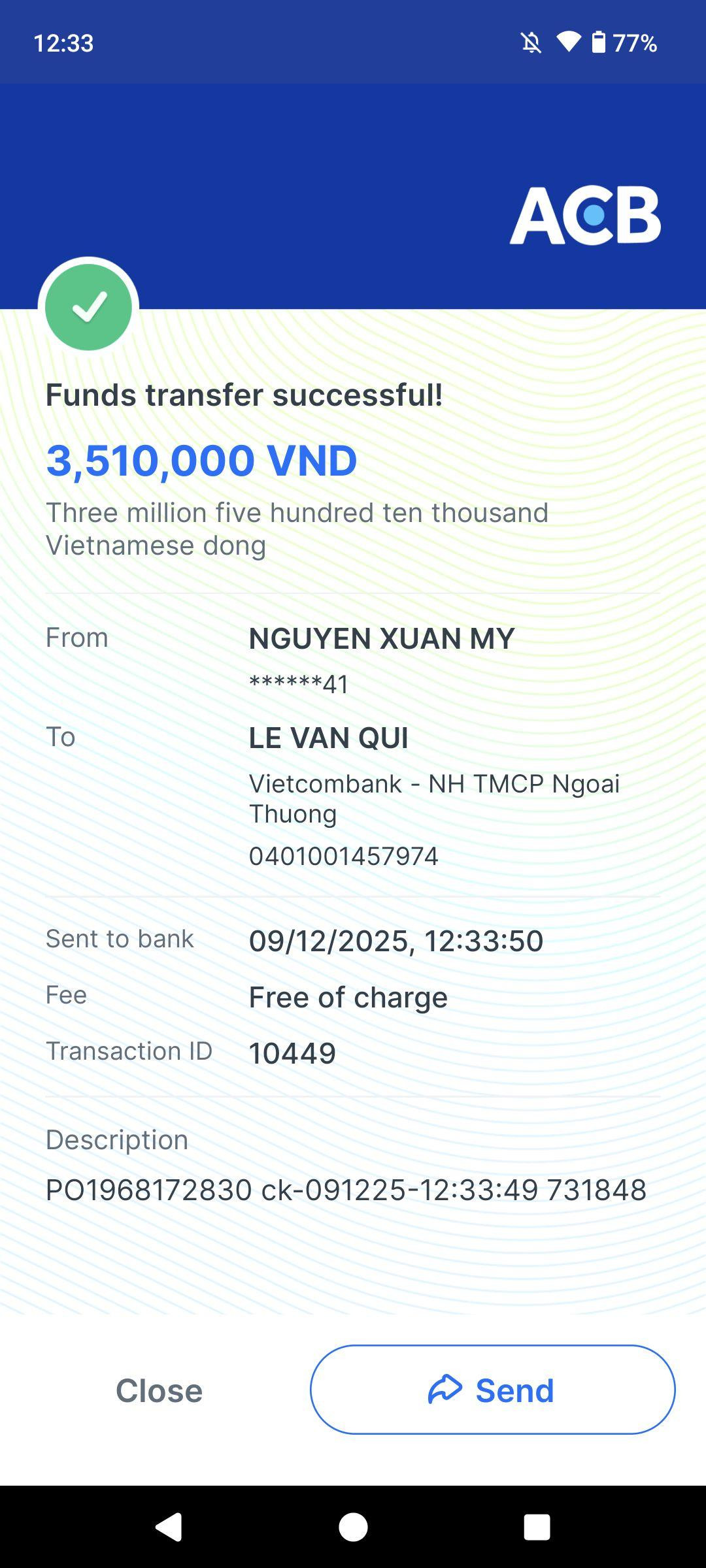Go back with system back button
706x1568 pixels.
(169, 1527)
